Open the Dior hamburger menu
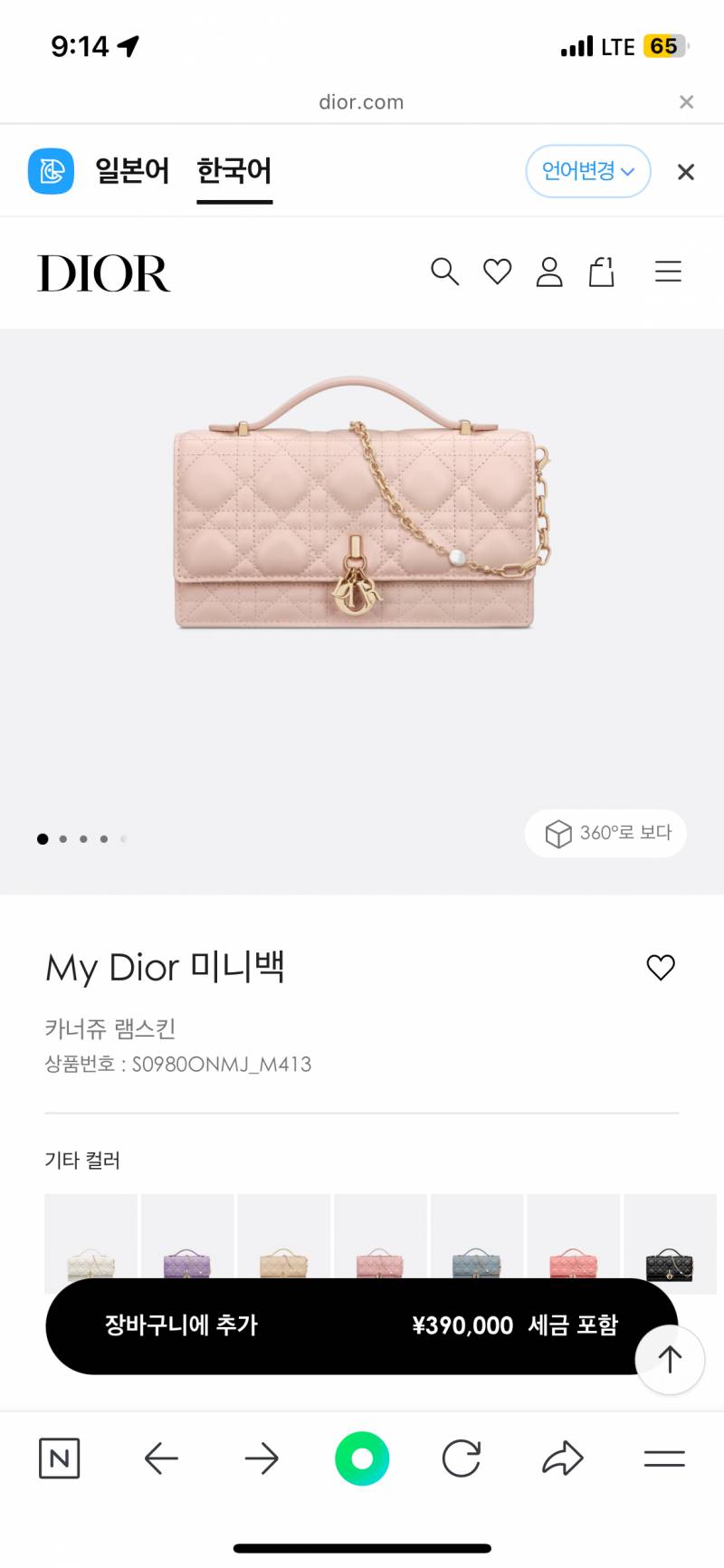The width and height of the screenshot is (724, 1568). click(x=668, y=272)
